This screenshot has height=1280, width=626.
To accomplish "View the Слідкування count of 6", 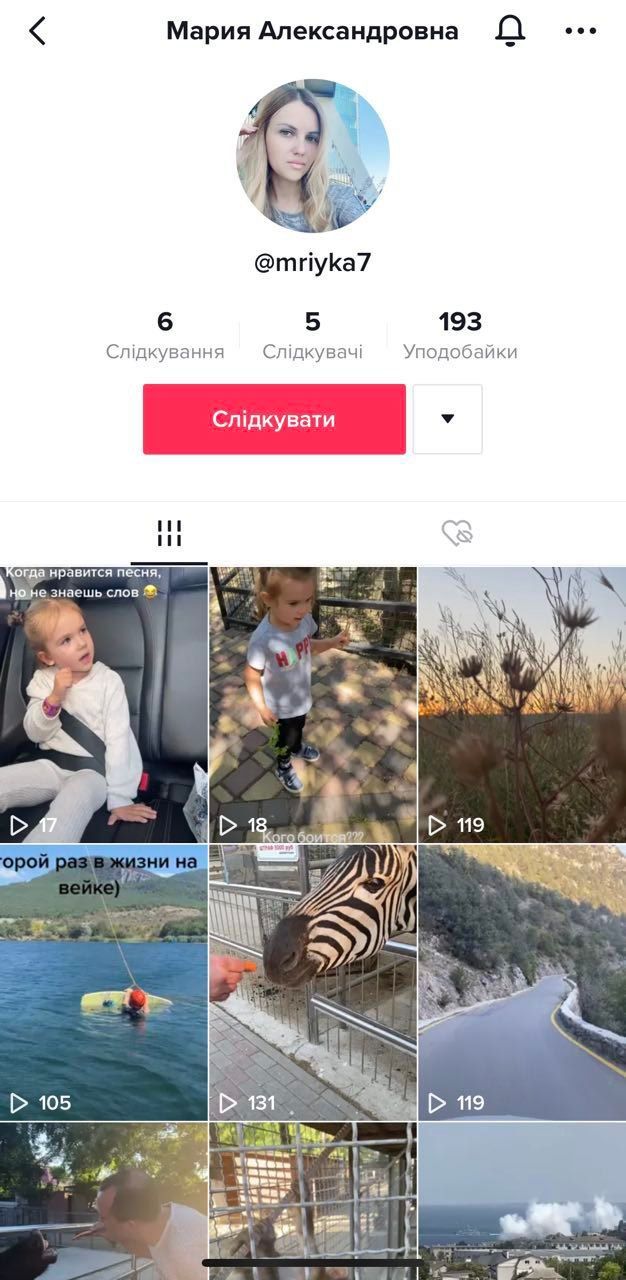I will [x=165, y=335].
